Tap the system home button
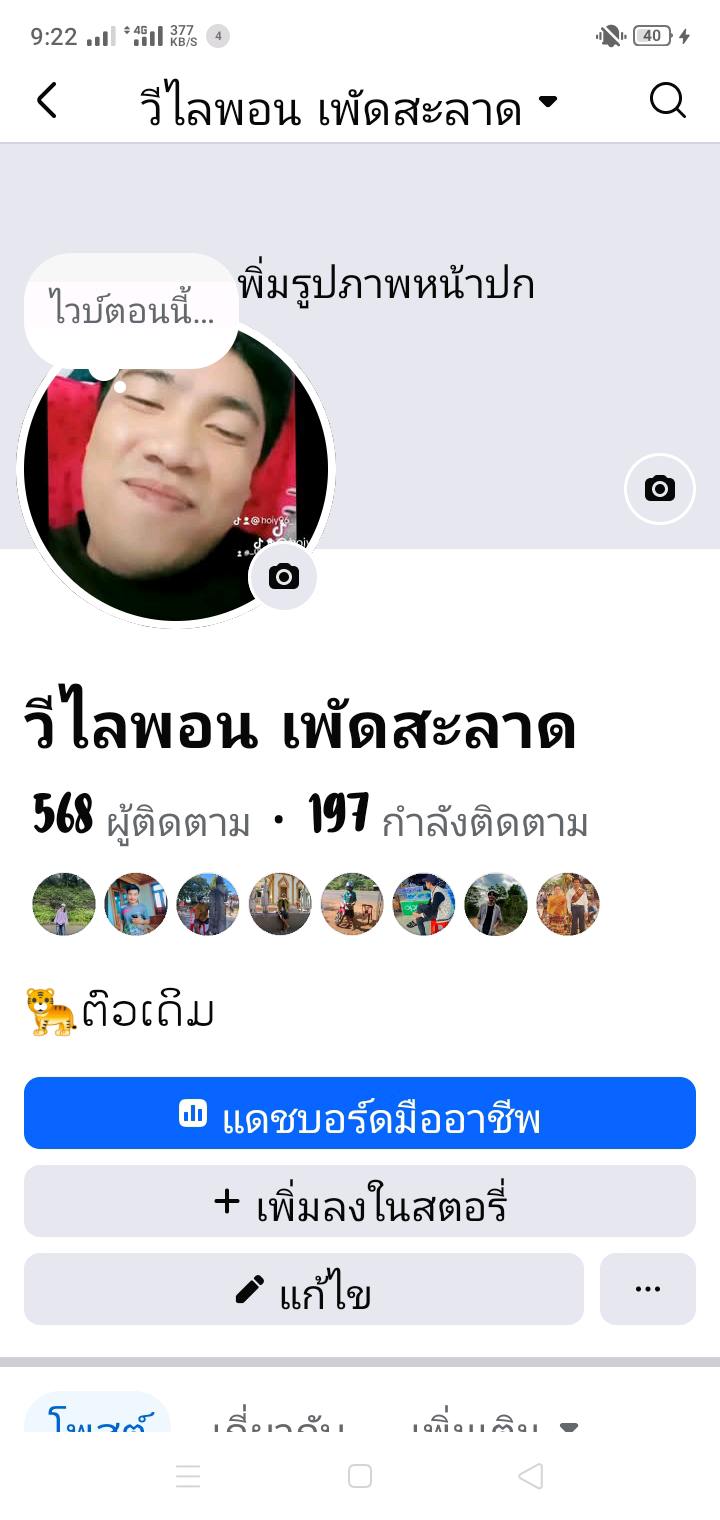 (360, 1476)
